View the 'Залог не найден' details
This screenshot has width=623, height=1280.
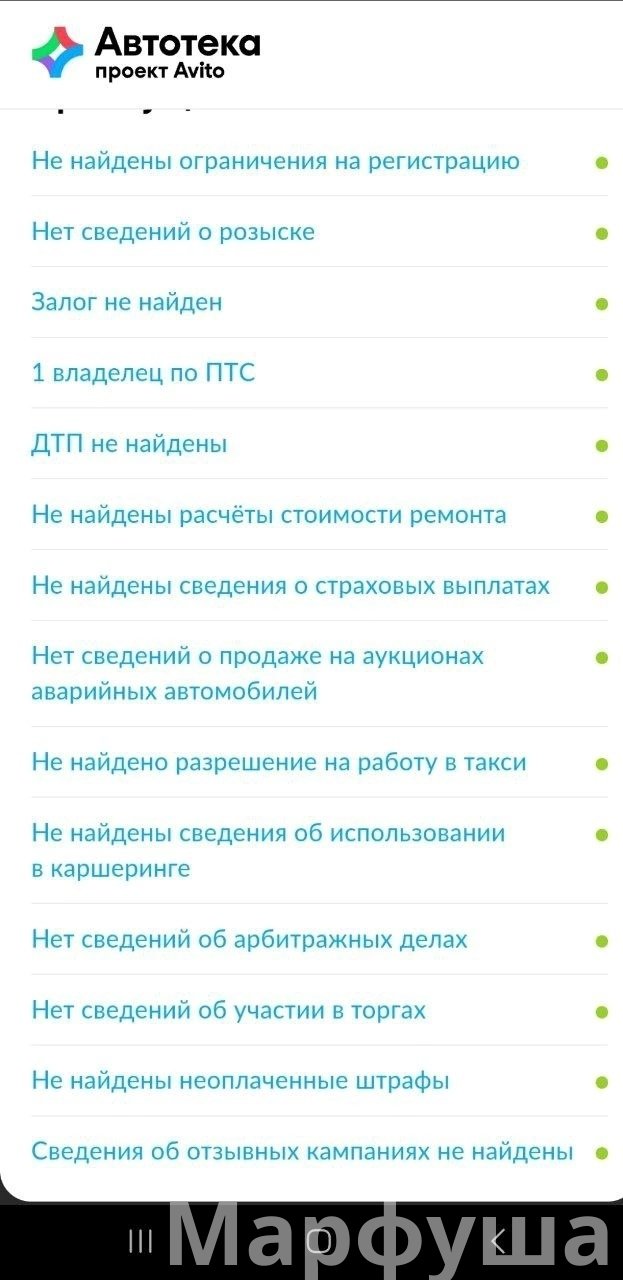pyautogui.click(x=127, y=302)
